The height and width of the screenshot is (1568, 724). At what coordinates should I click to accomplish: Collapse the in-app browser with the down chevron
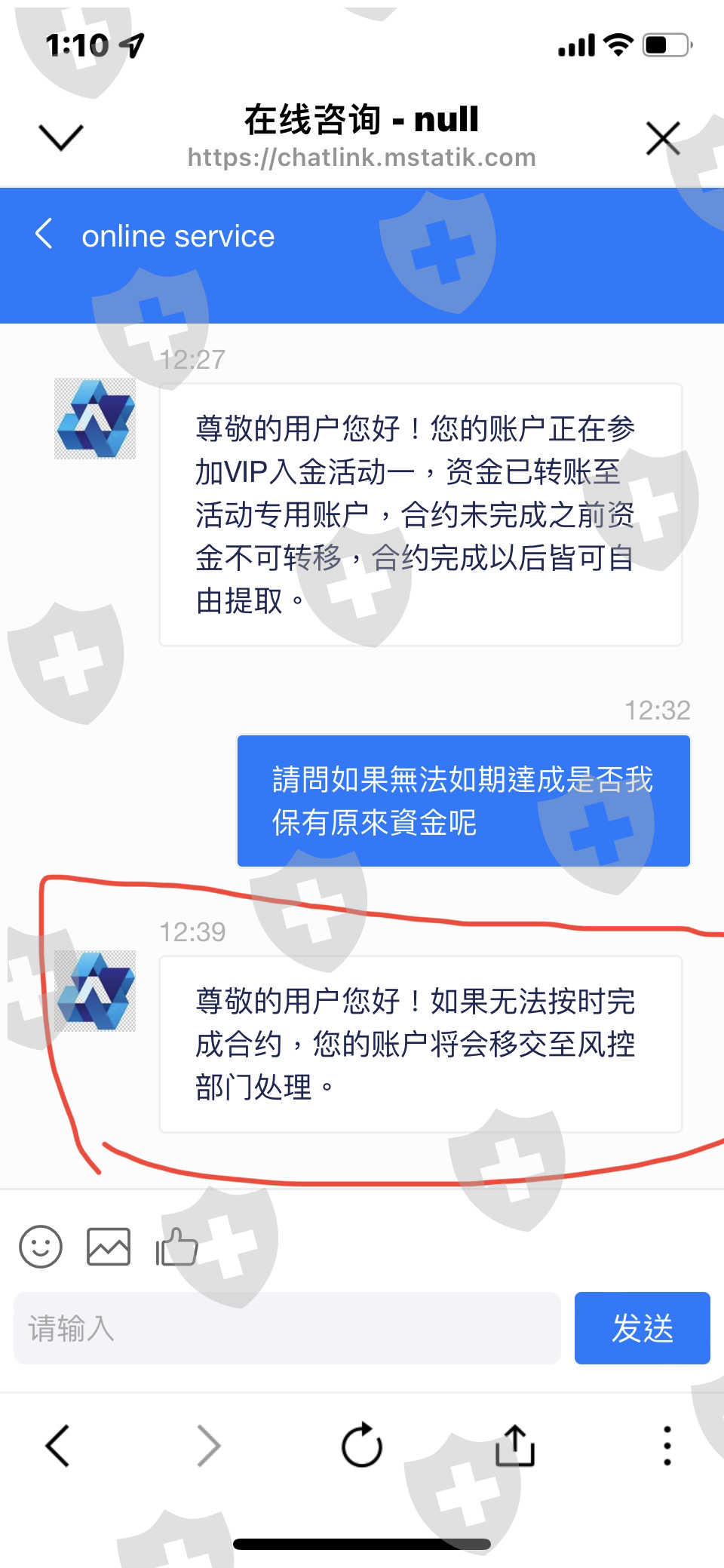coord(60,137)
